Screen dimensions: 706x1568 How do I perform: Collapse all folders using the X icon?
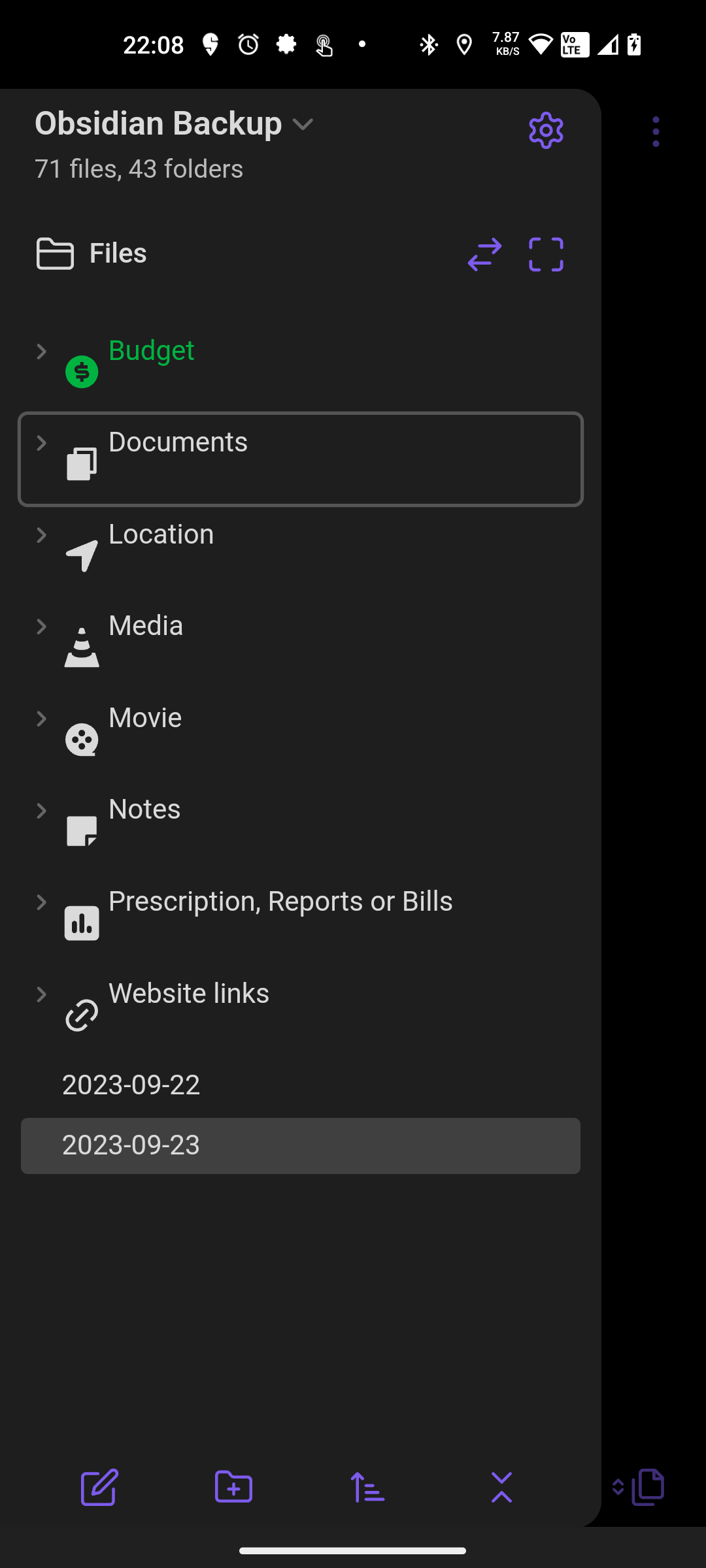pyautogui.click(x=501, y=1488)
